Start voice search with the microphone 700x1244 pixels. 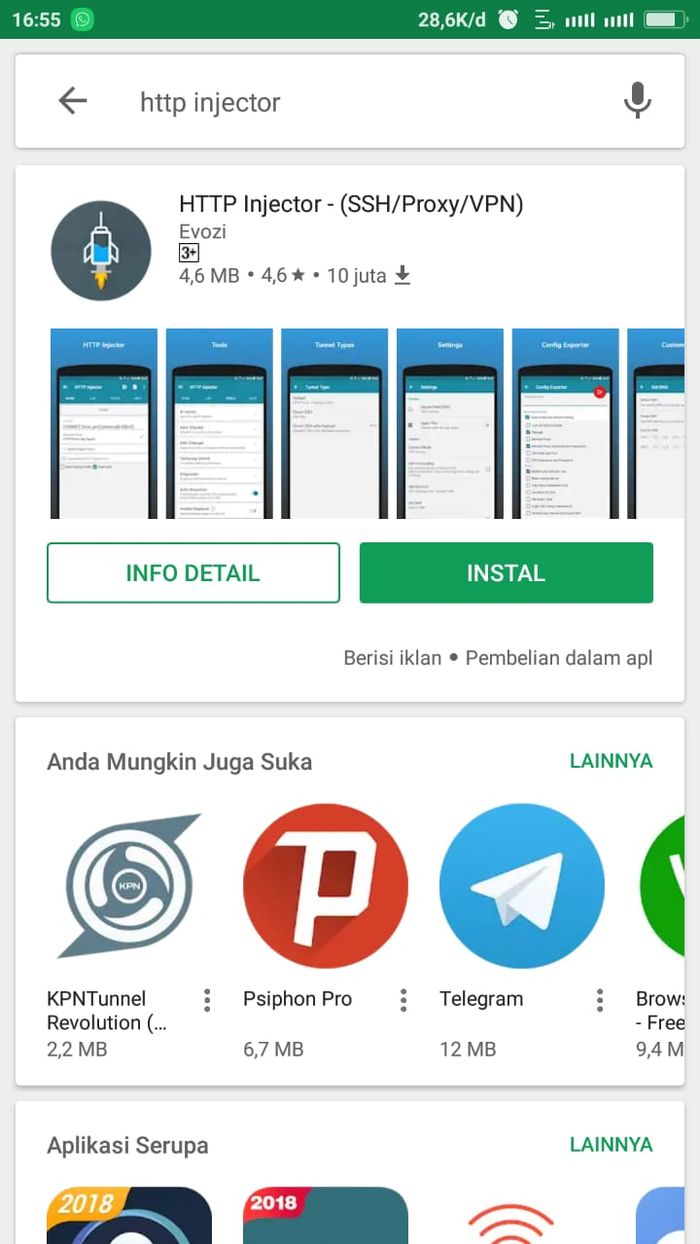637,101
